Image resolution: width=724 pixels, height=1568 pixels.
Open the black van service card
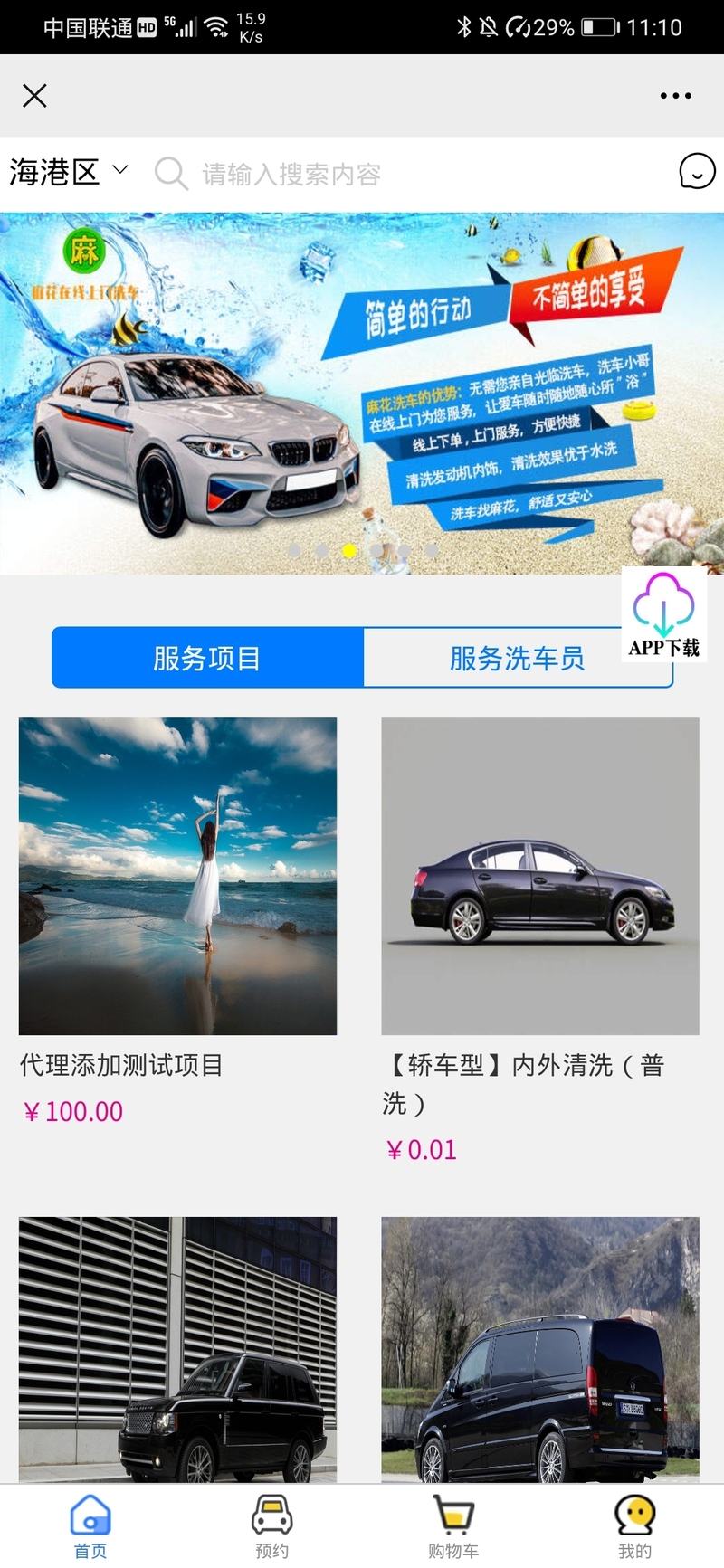click(539, 1348)
